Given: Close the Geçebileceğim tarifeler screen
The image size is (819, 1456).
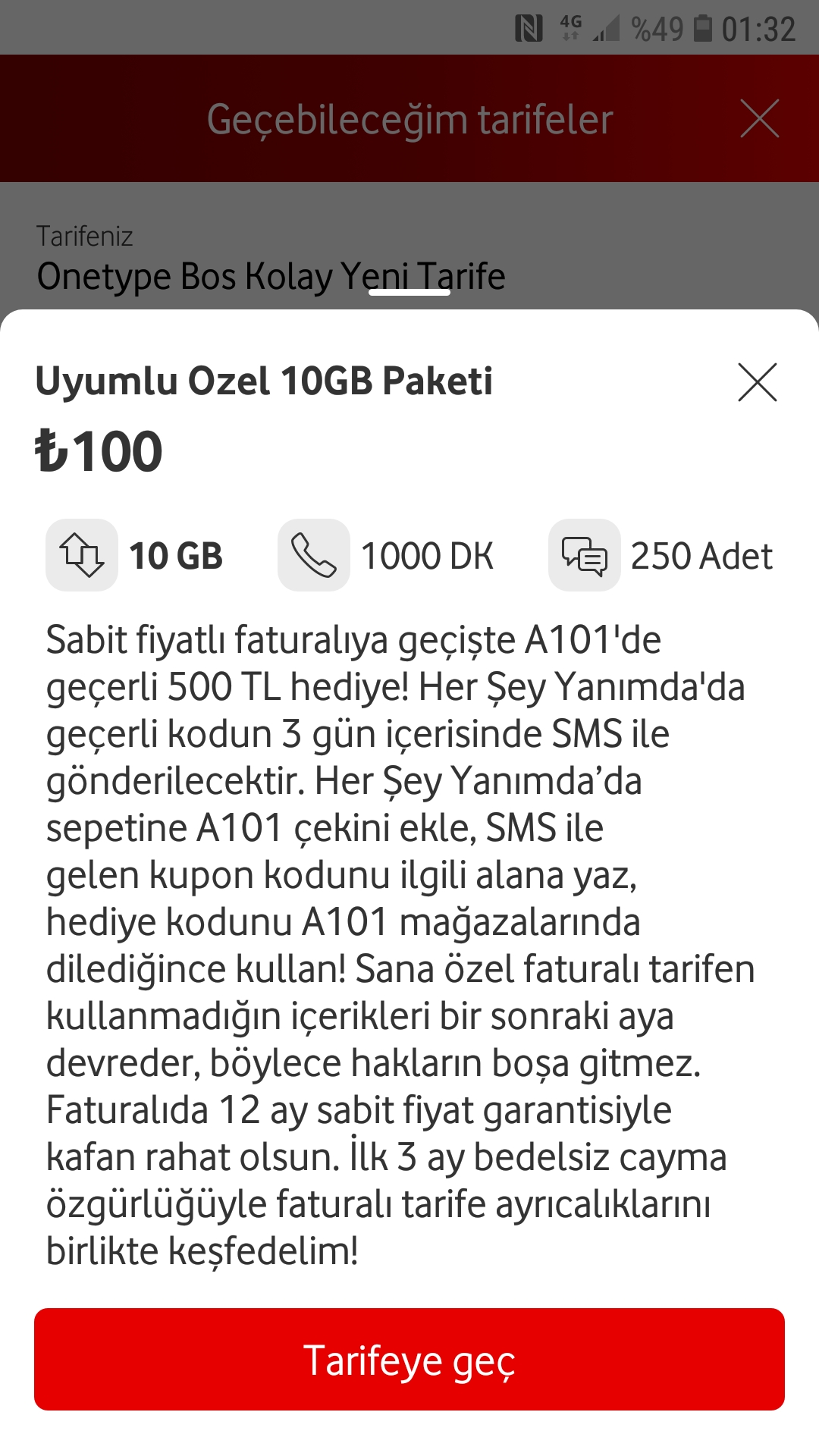Looking at the screenshot, I should coord(760,118).
